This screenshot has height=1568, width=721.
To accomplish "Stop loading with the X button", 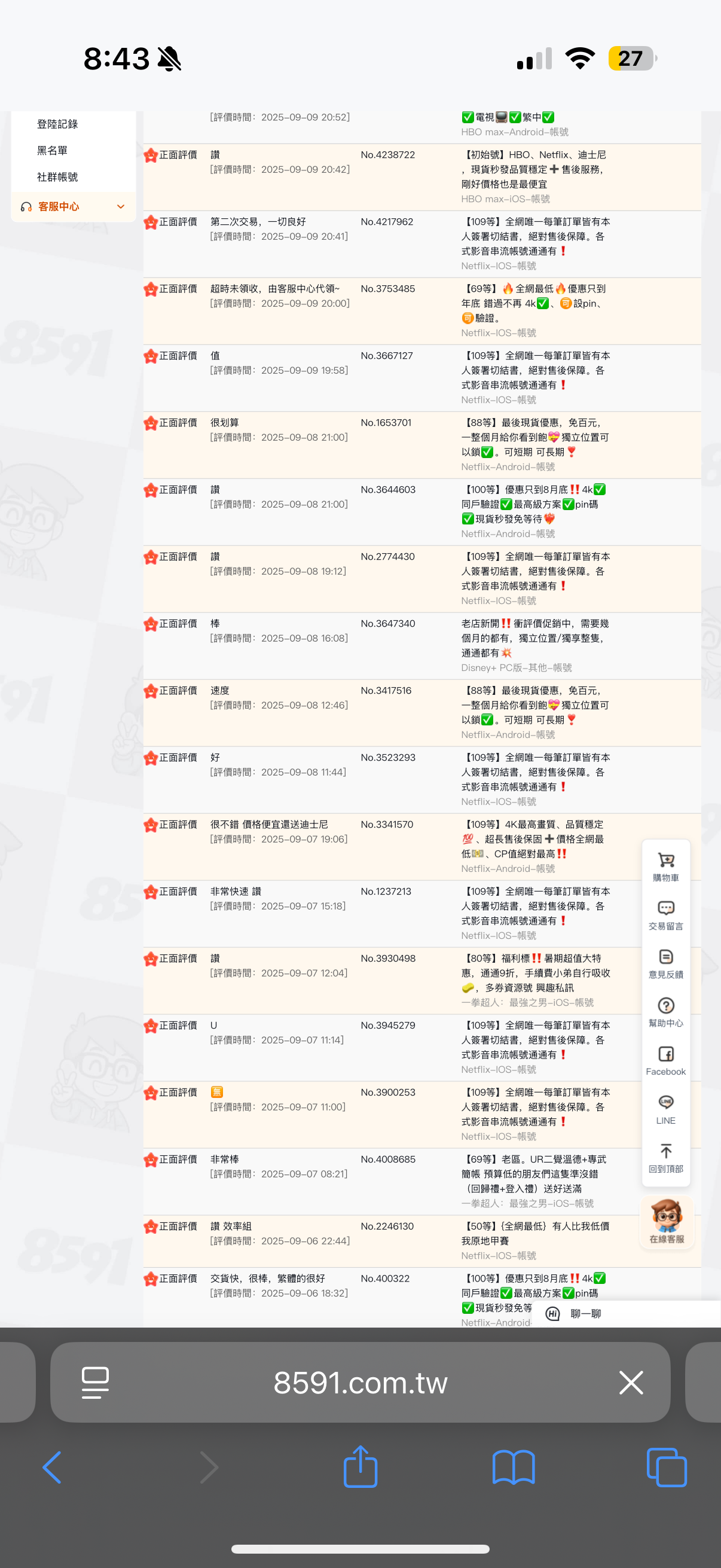I will [x=631, y=1383].
